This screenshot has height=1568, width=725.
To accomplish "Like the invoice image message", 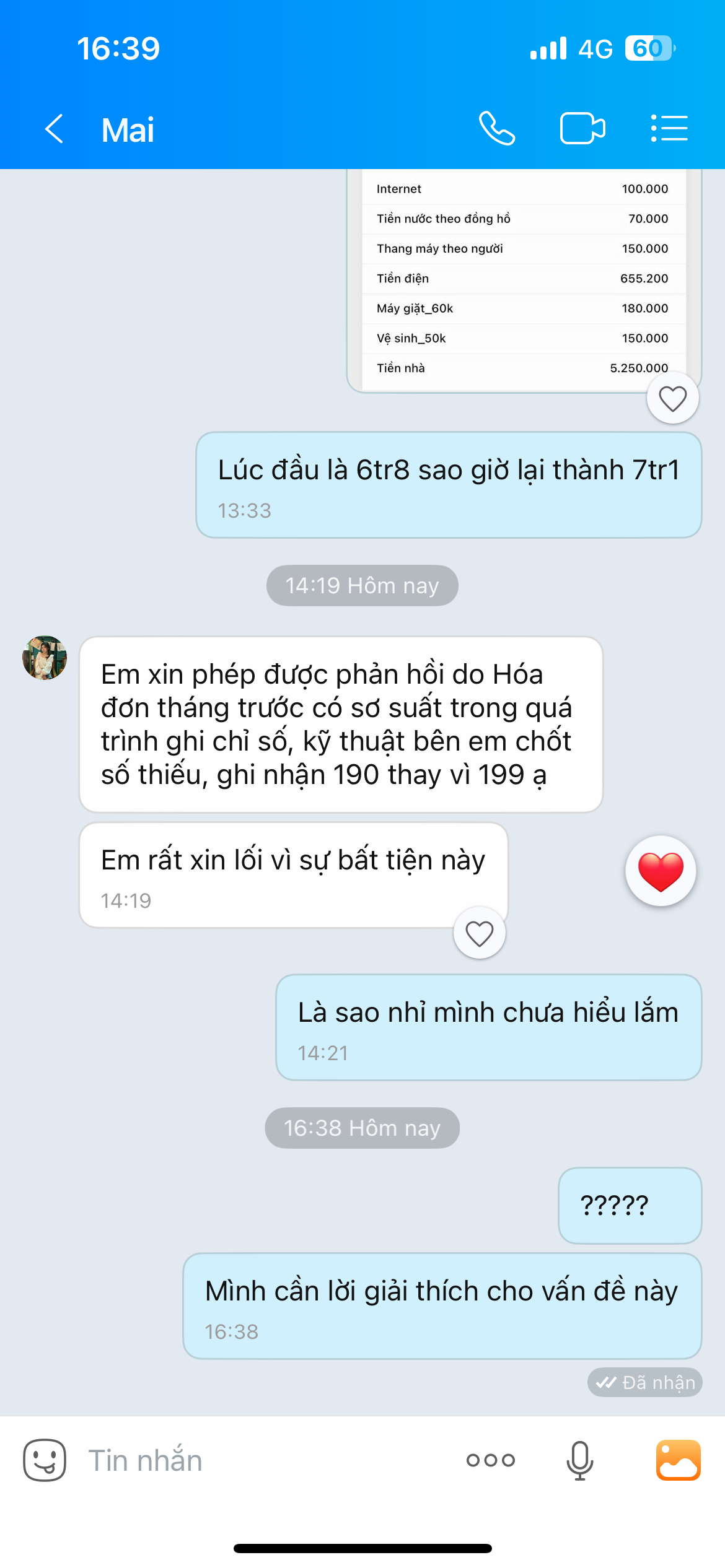I will click(x=672, y=398).
